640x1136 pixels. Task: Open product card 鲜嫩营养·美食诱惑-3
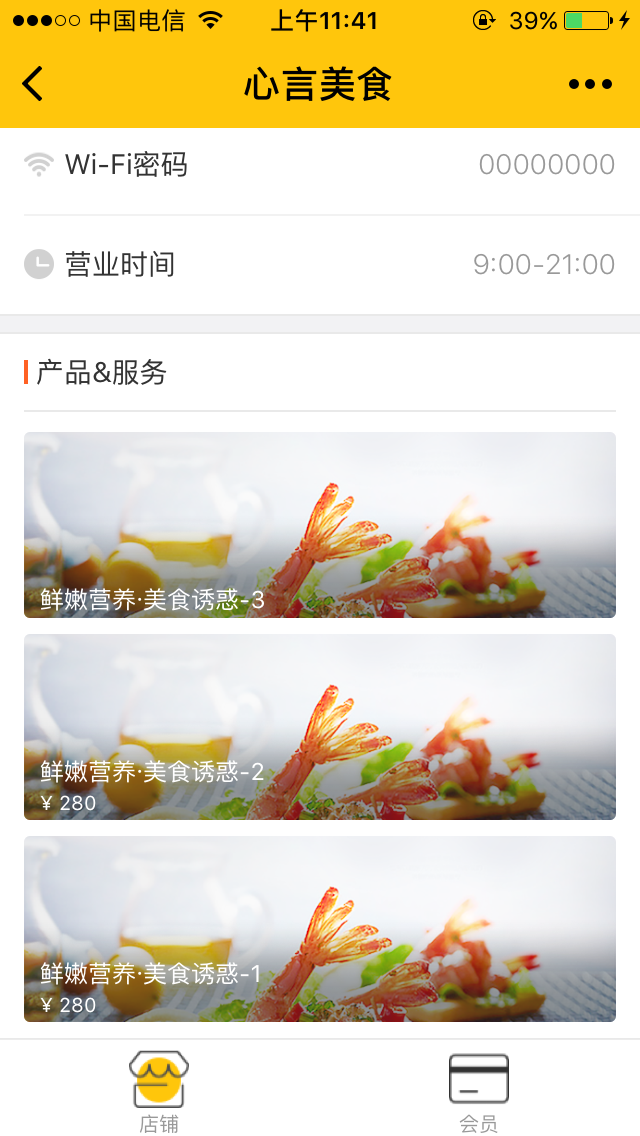320,525
